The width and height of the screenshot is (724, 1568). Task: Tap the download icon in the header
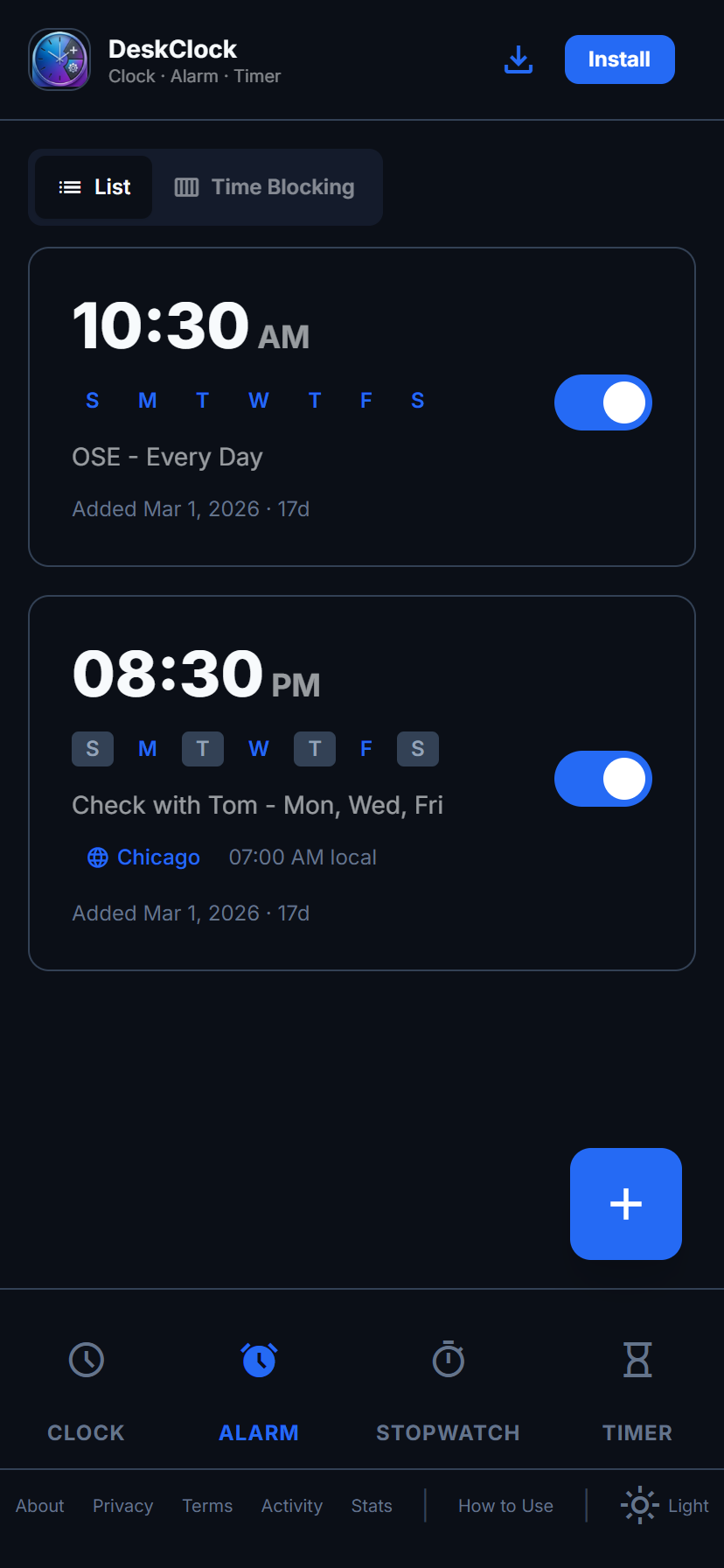(x=519, y=59)
